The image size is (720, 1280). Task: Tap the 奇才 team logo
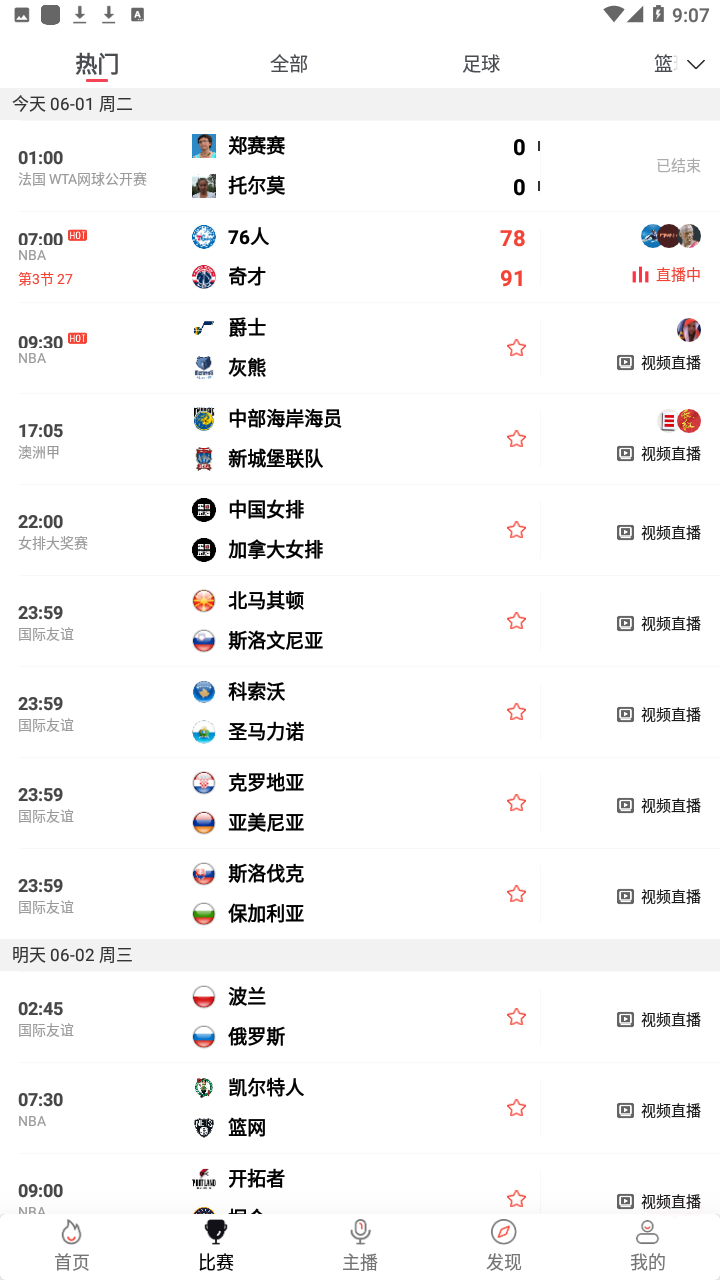[203, 277]
